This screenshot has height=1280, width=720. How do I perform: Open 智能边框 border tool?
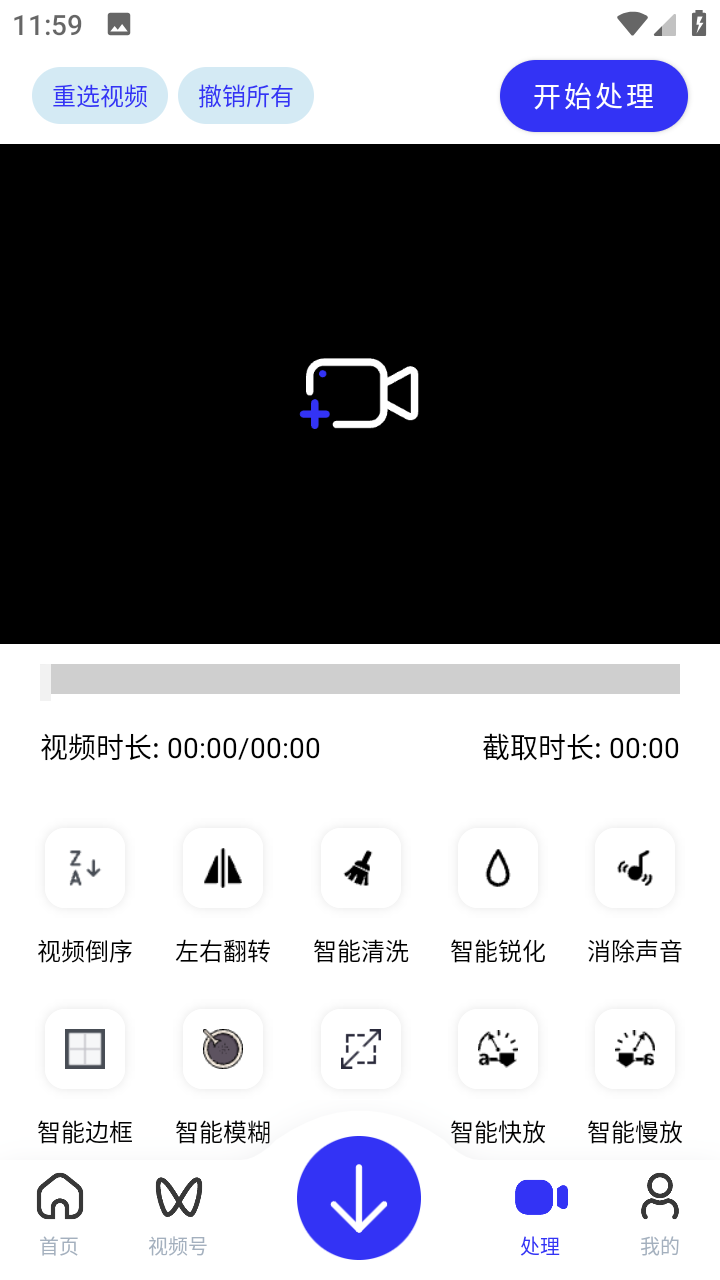coord(85,1049)
